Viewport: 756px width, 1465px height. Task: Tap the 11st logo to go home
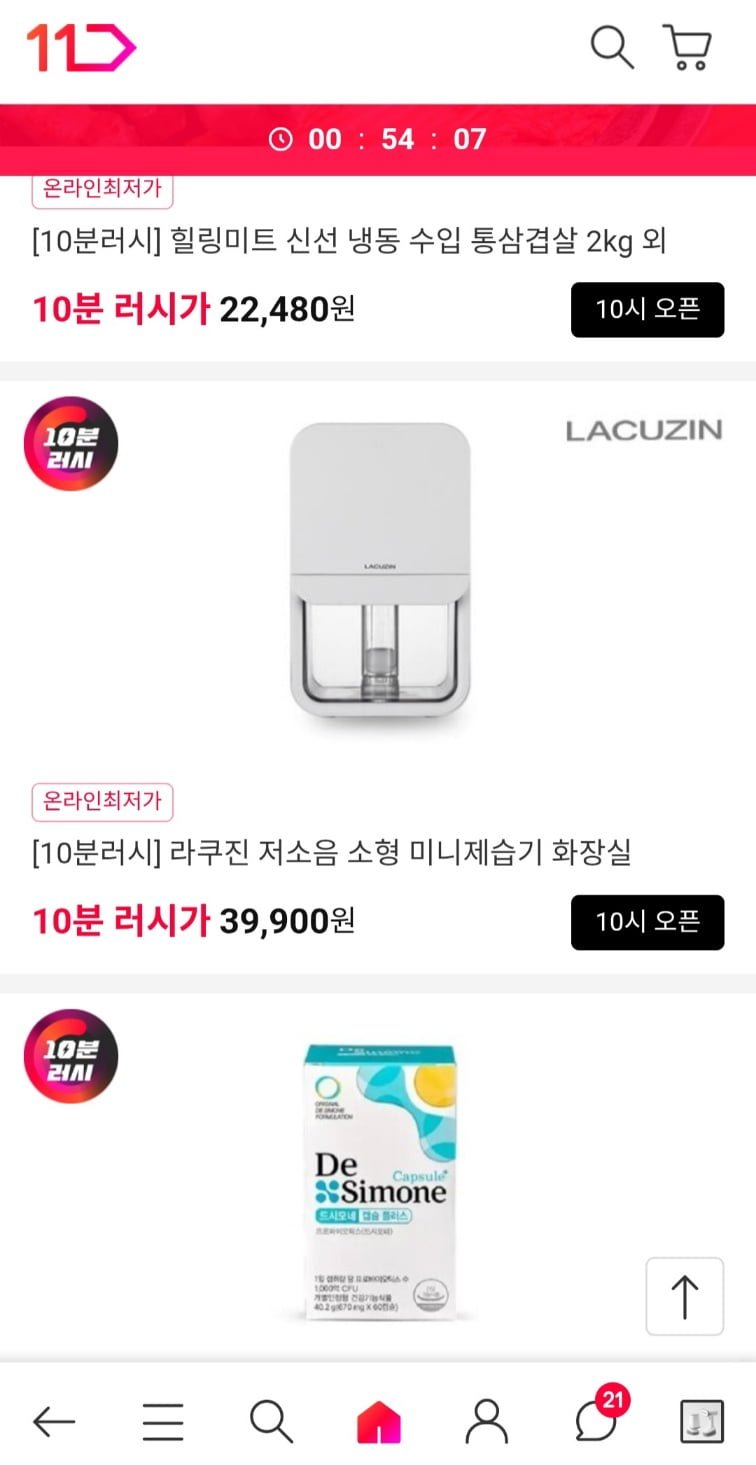(x=80, y=47)
